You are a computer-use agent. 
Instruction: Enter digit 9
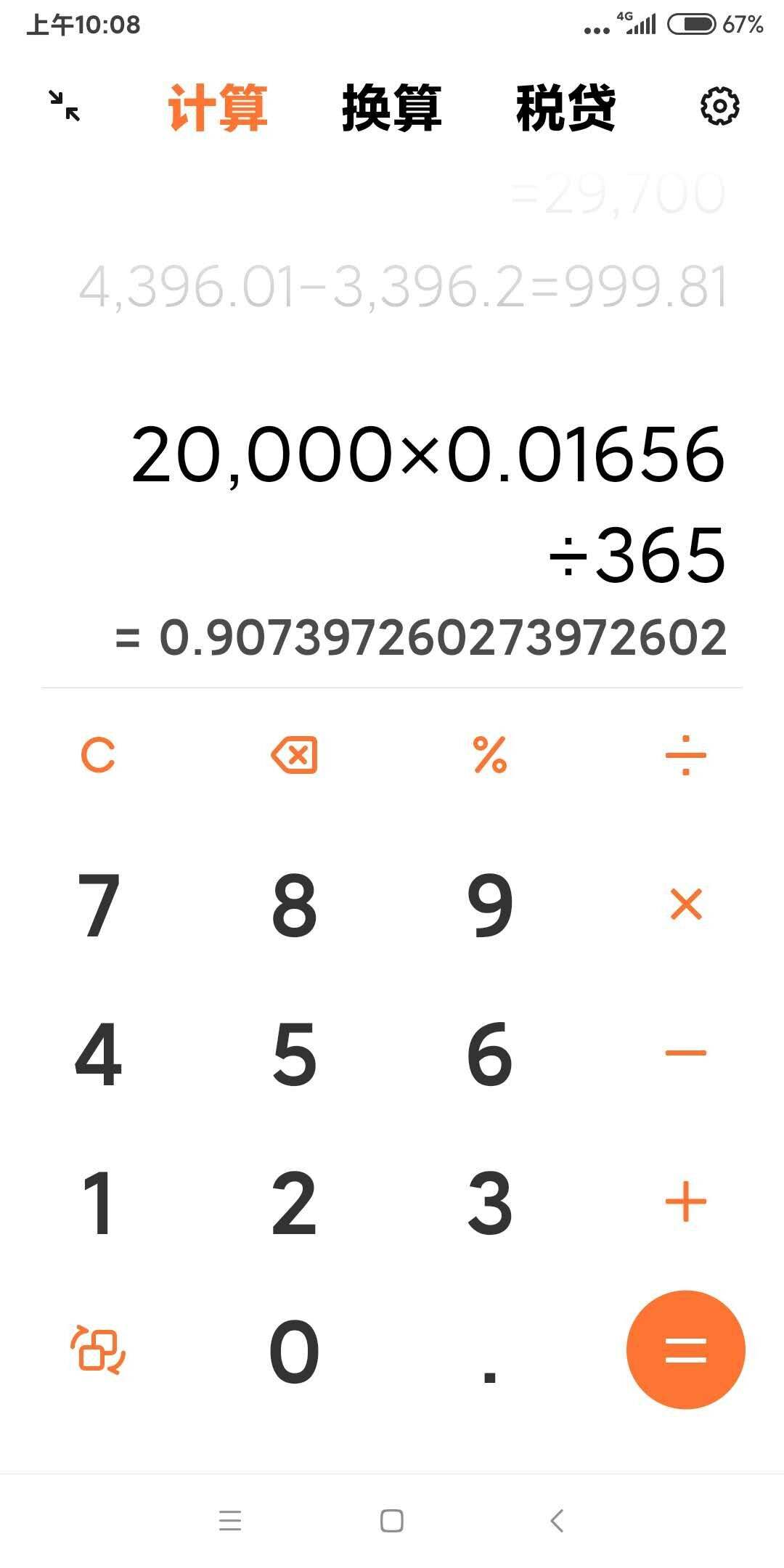[490, 905]
